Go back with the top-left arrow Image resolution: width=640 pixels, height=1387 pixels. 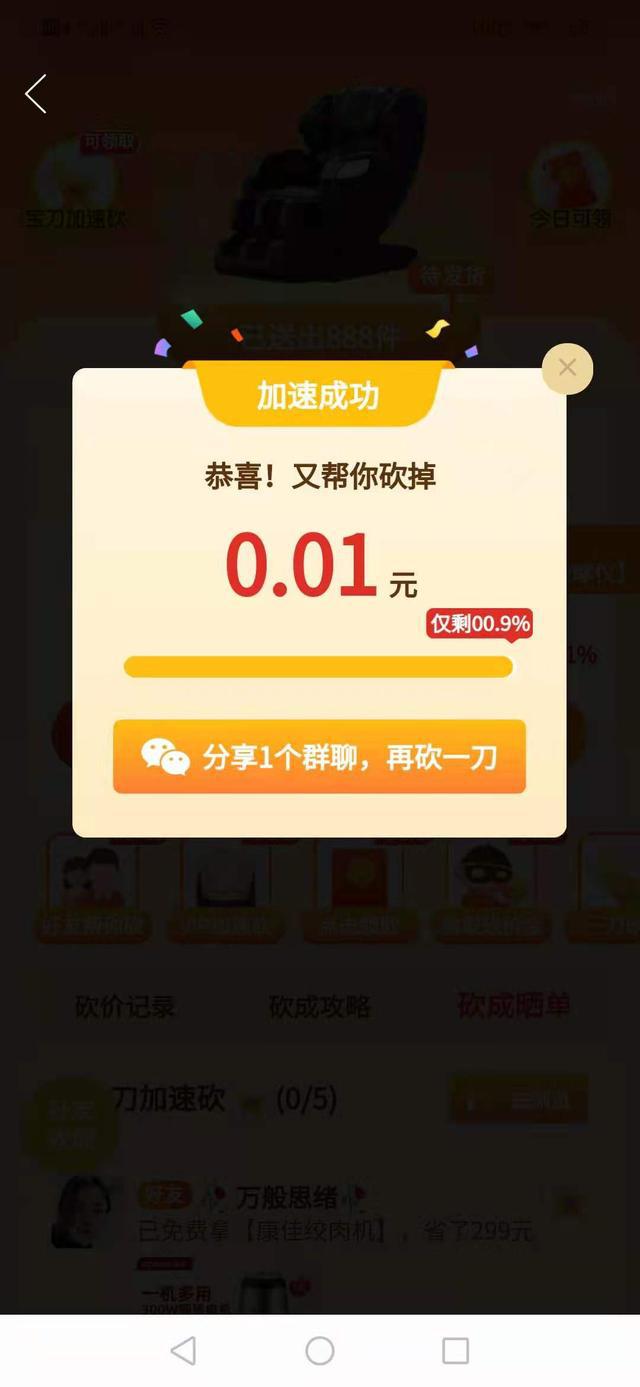[x=36, y=94]
